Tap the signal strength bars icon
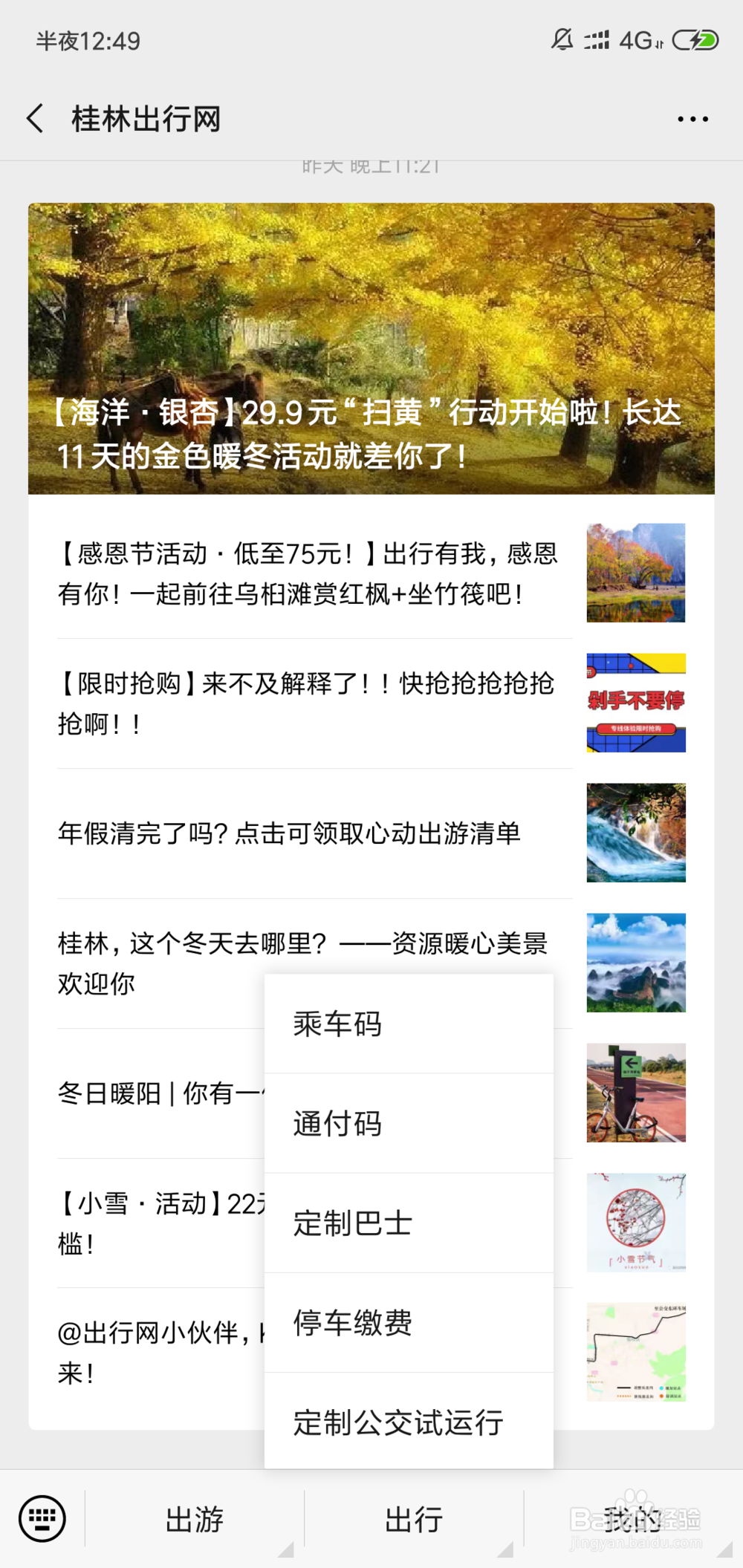 click(594, 42)
